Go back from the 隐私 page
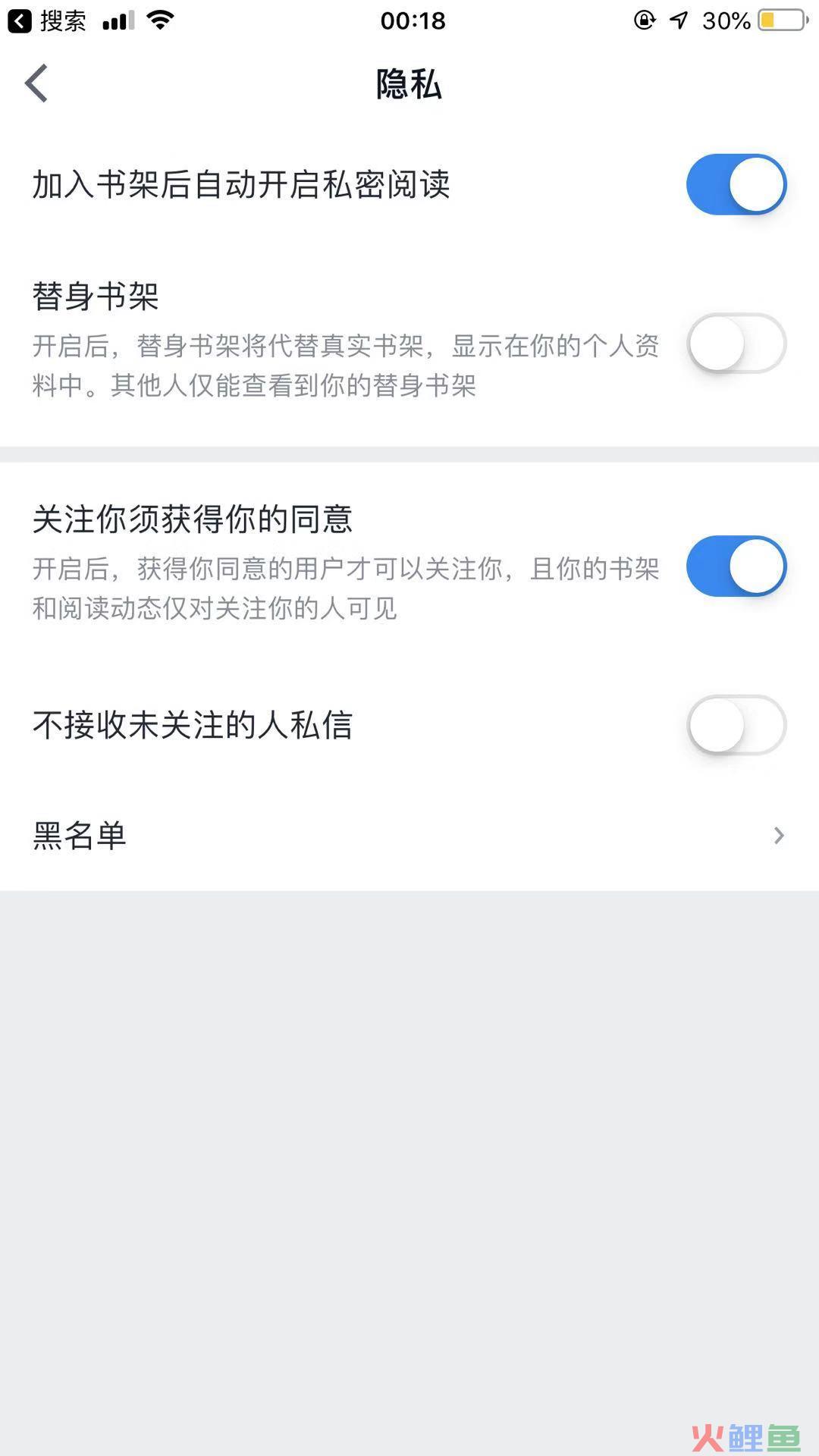The height and width of the screenshot is (1456, 819). (x=36, y=83)
